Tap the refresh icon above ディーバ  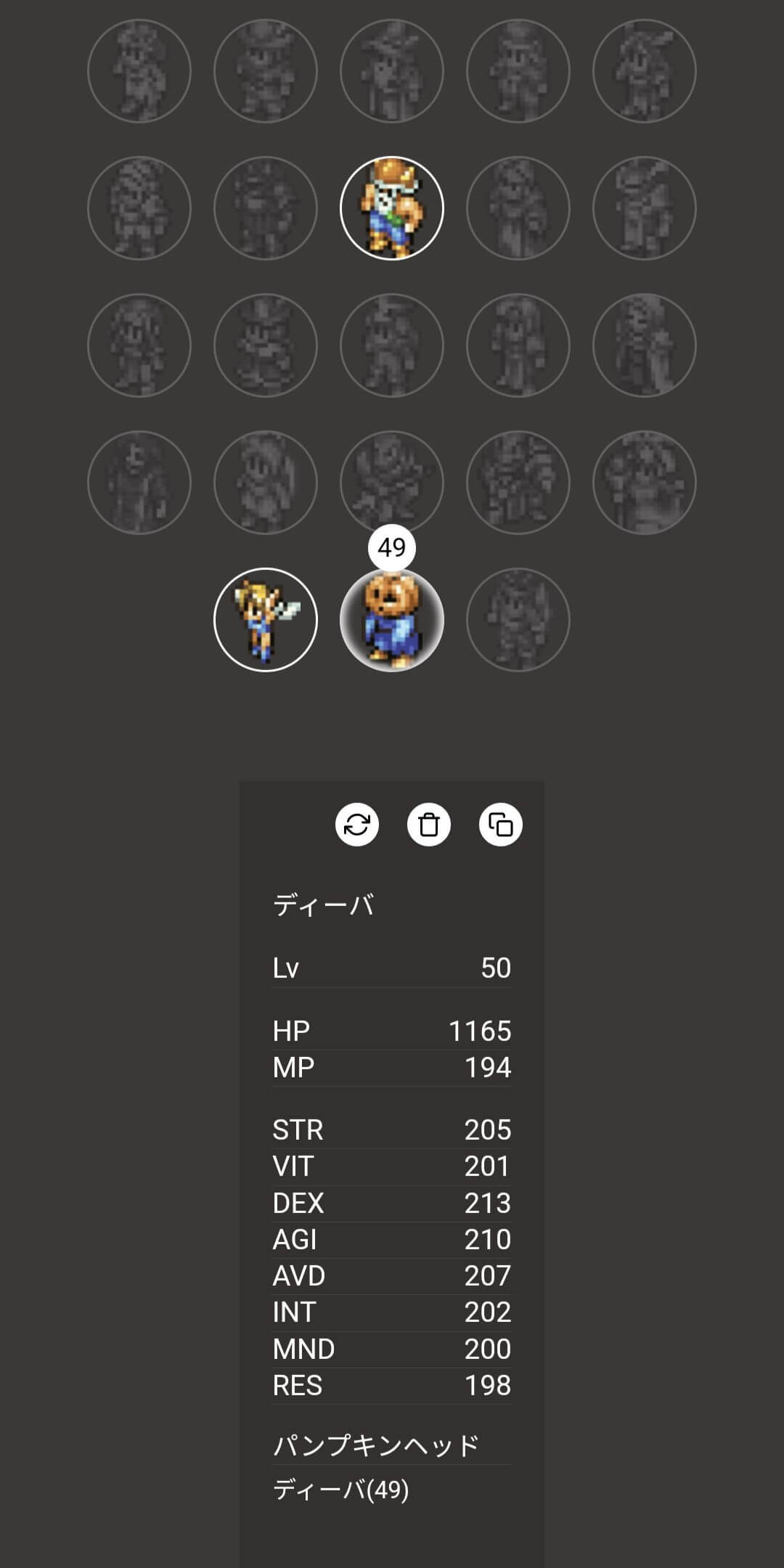[x=356, y=825]
